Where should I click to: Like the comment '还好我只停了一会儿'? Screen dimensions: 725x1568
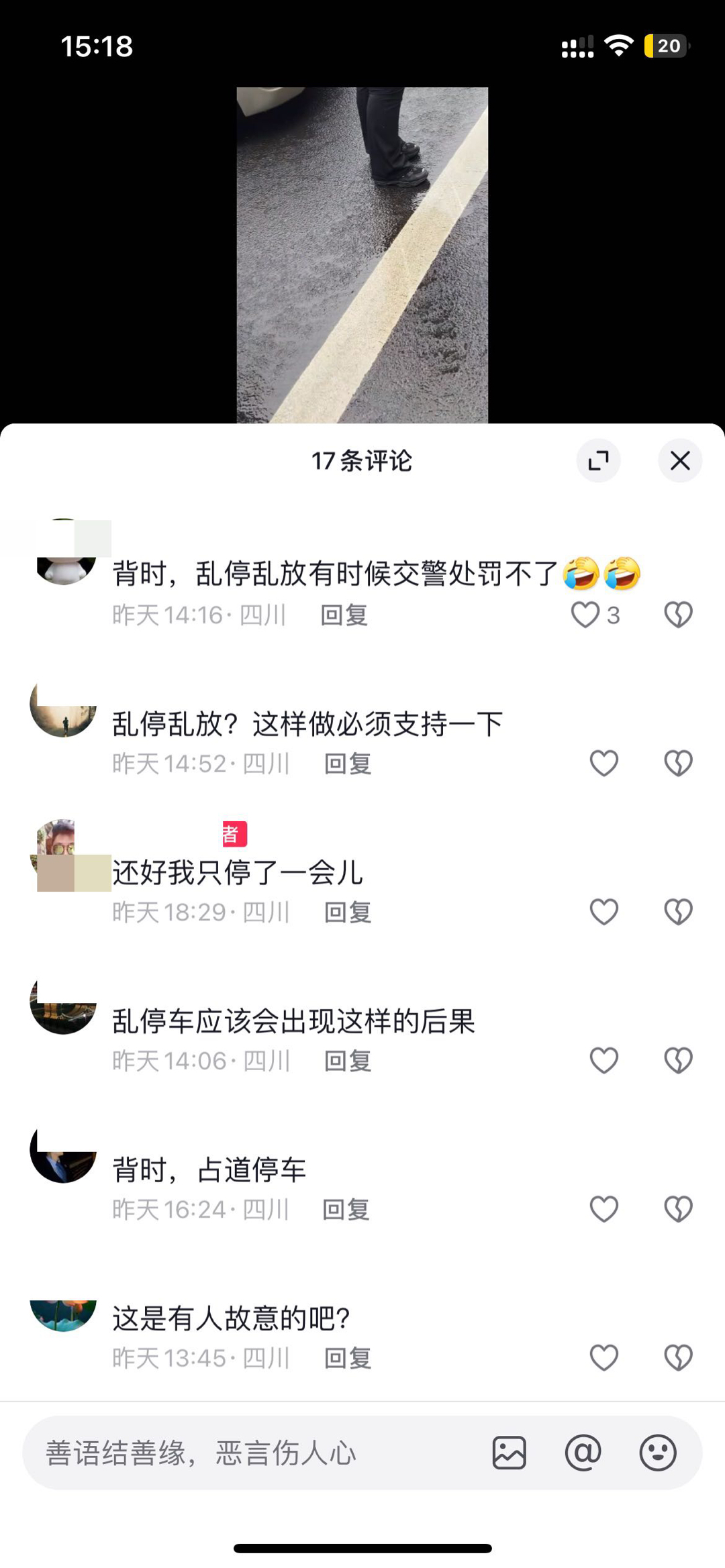[x=603, y=912]
